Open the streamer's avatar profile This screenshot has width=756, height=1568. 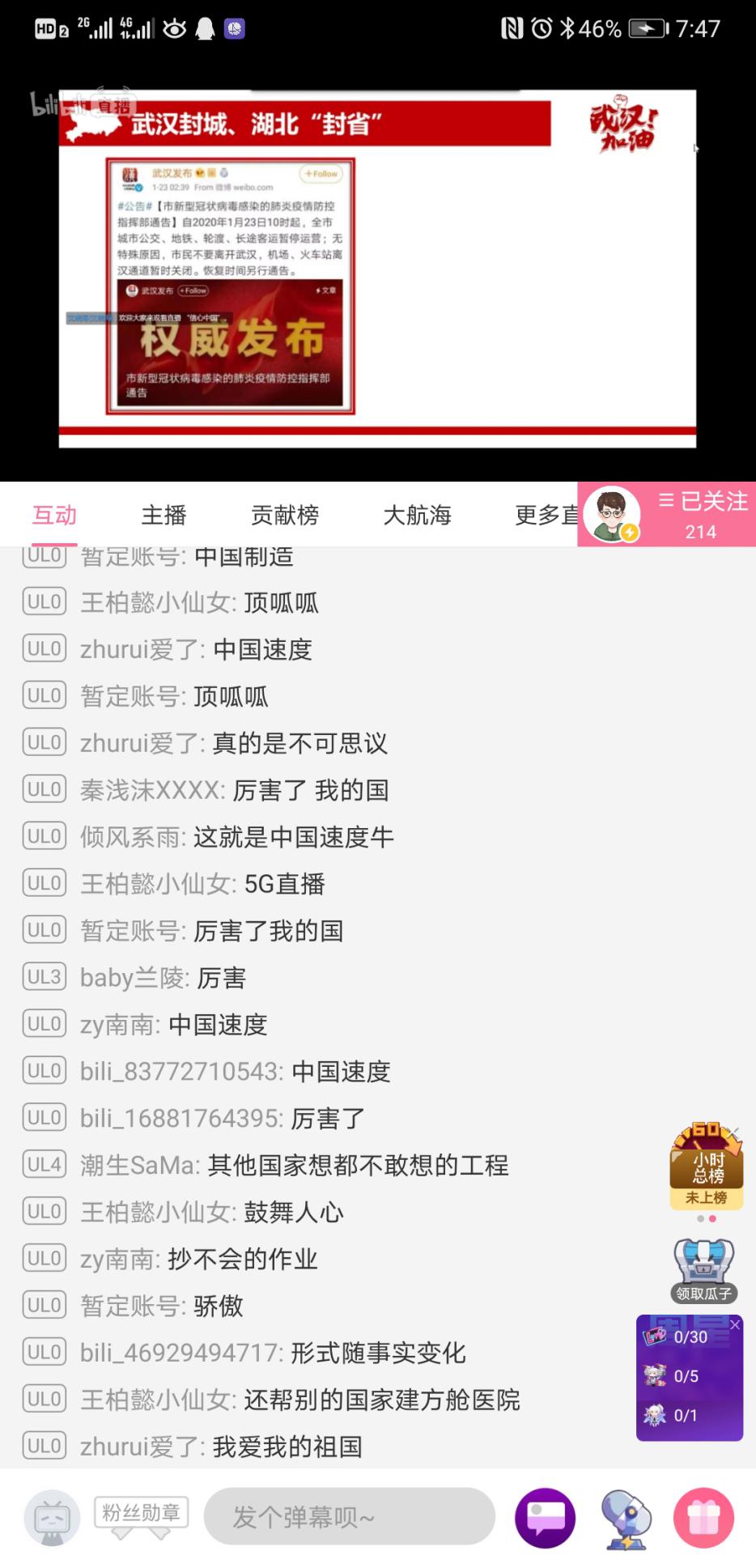[613, 514]
